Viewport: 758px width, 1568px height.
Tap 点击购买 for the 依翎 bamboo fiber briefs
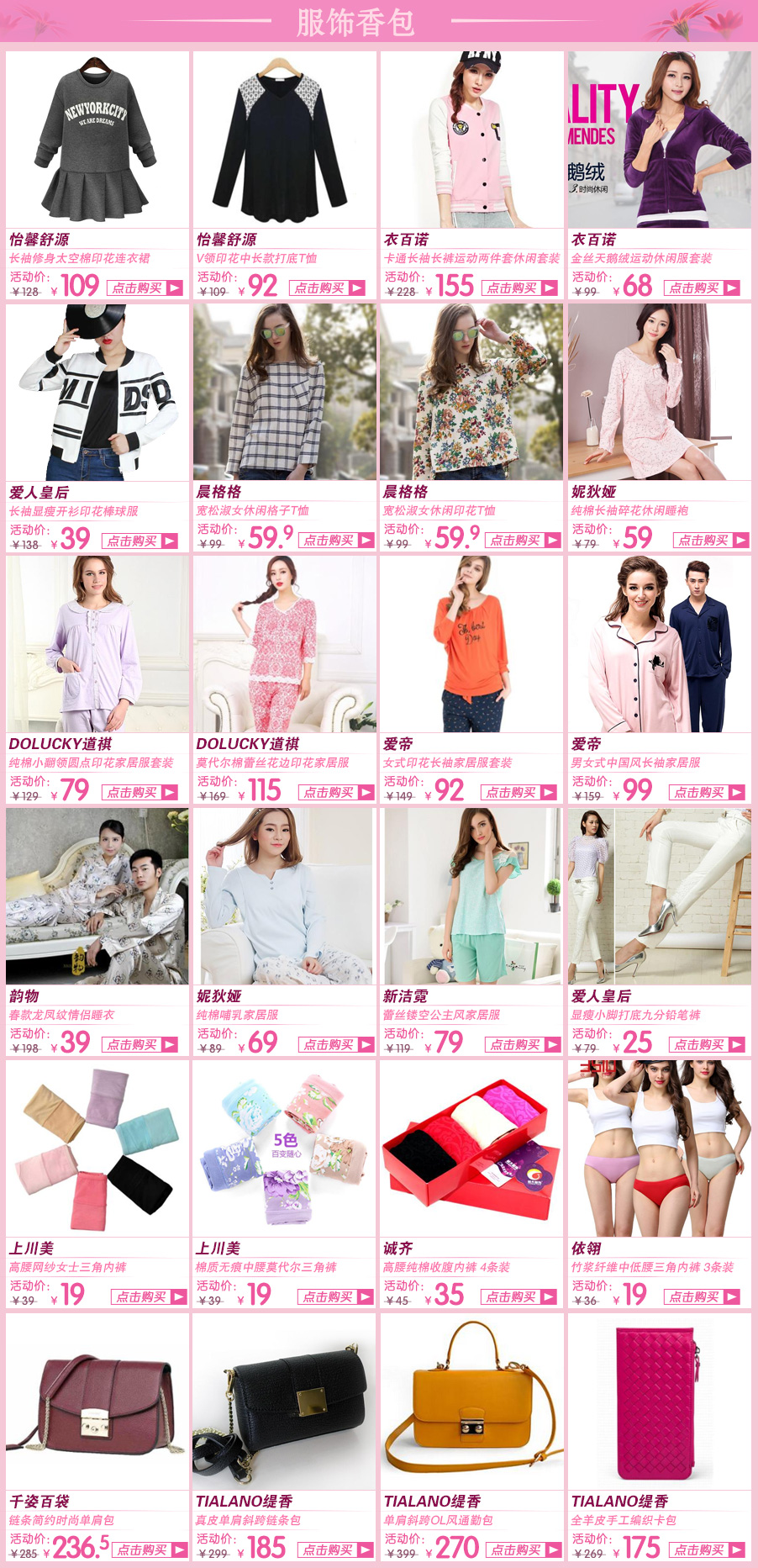[x=703, y=1296]
